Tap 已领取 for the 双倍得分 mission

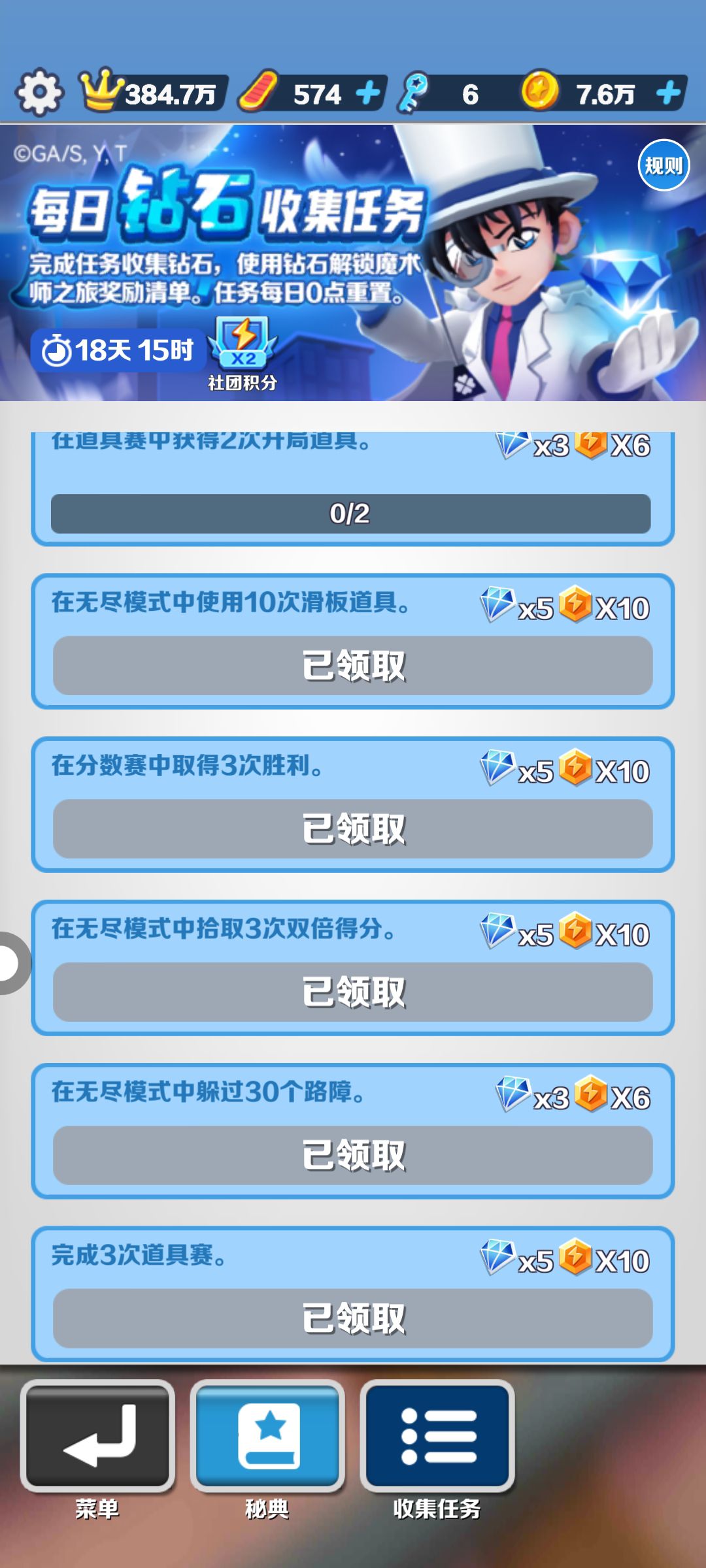[353, 992]
